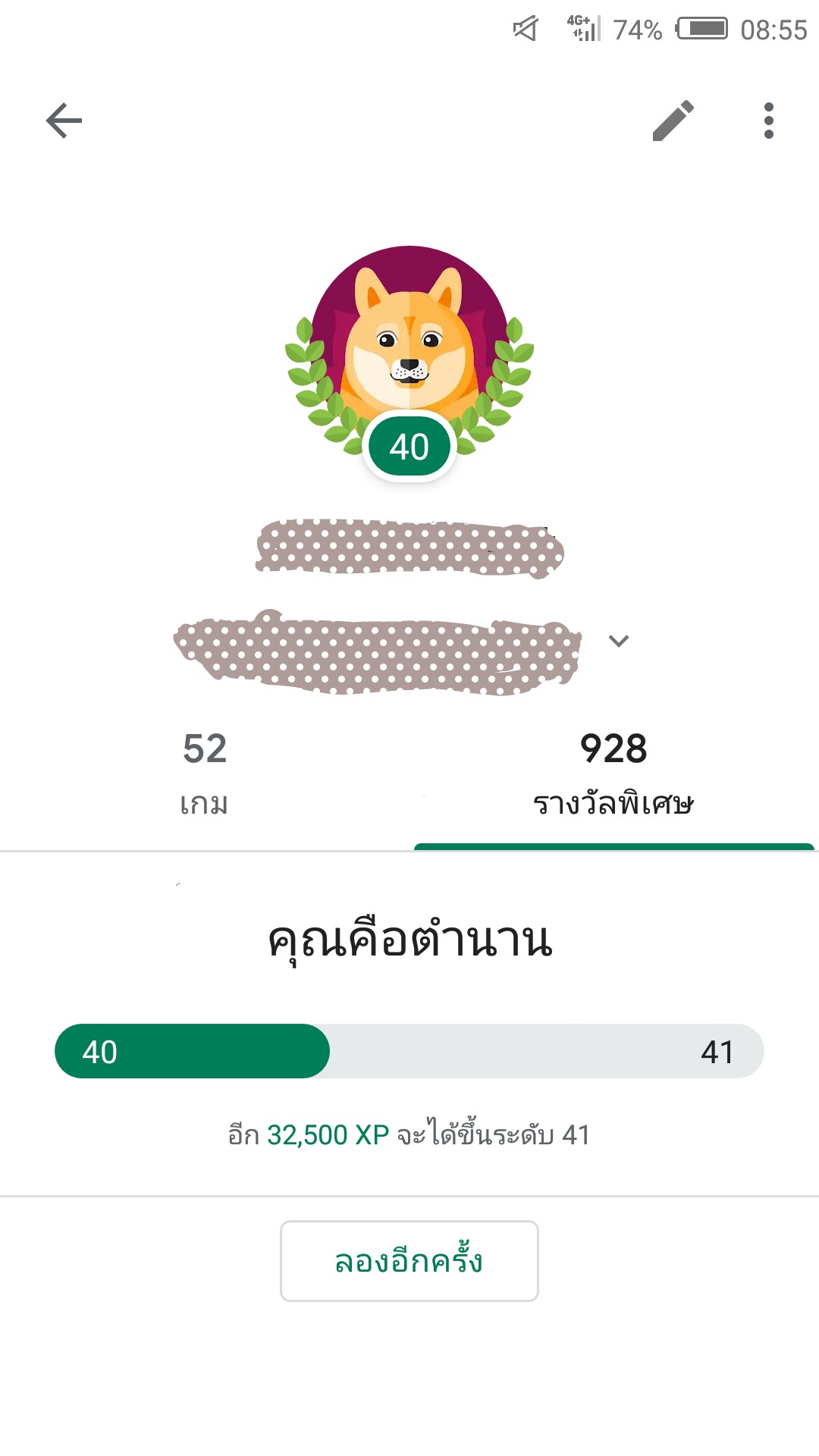Expand the account dropdown chevron
The width and height of the screenshot is (819, 1456).
click(x=619, y=642)
